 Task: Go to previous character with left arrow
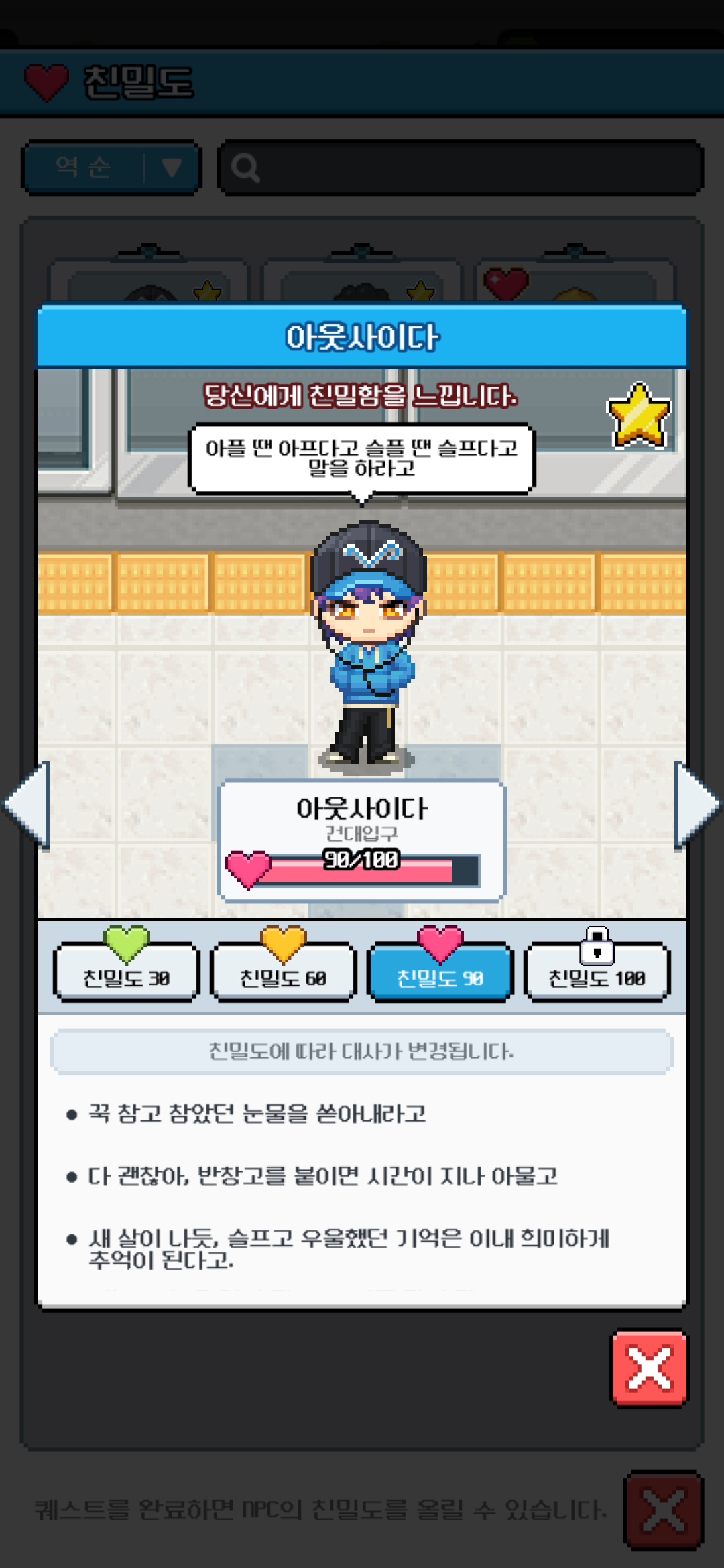pyautogui.click(x=28, y=804)
